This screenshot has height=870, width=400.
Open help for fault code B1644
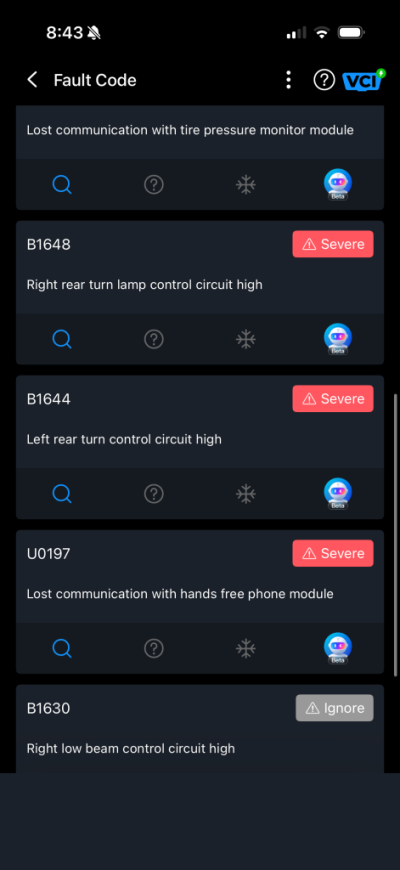[x=154, y=493]
